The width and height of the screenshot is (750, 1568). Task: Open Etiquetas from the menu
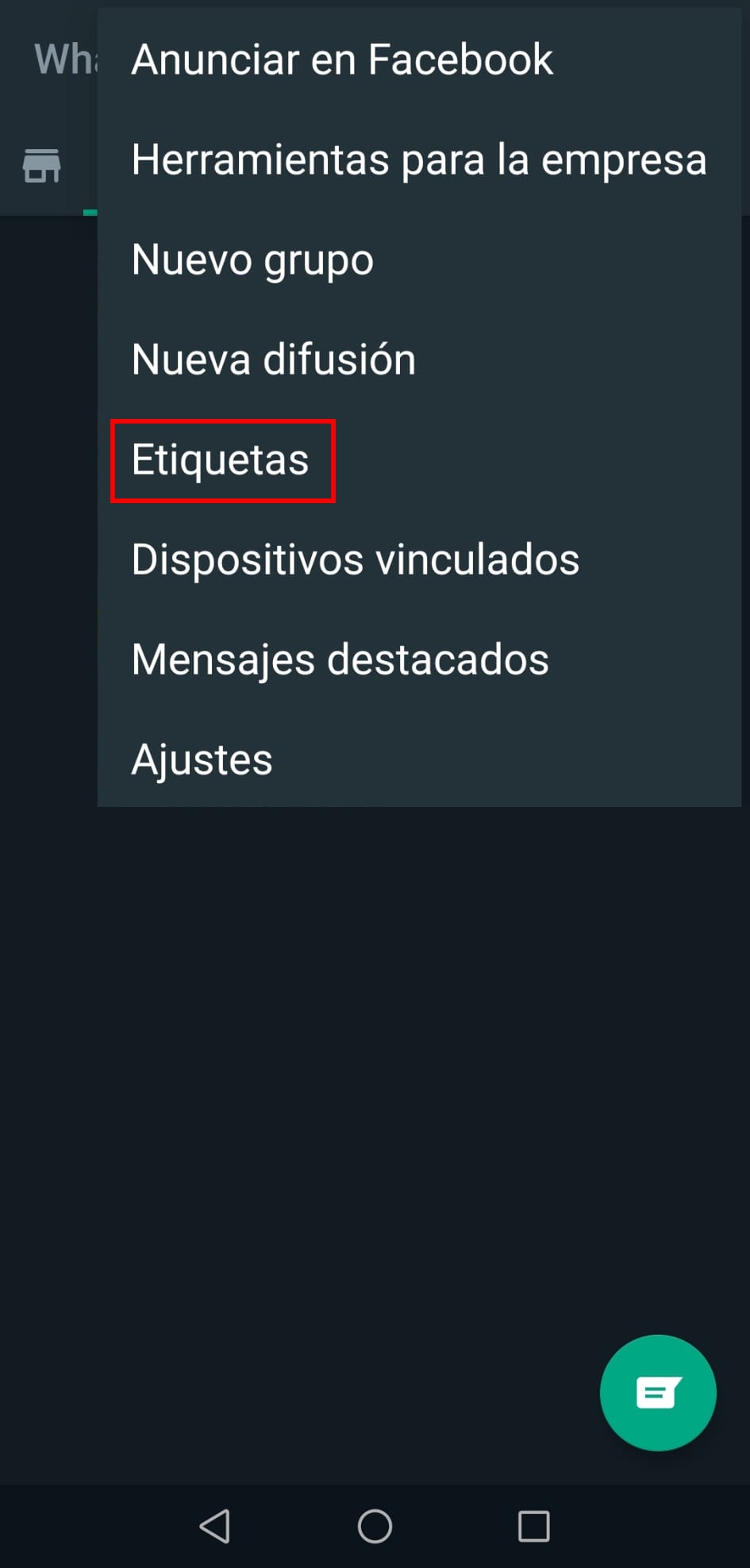click(221, 460)
